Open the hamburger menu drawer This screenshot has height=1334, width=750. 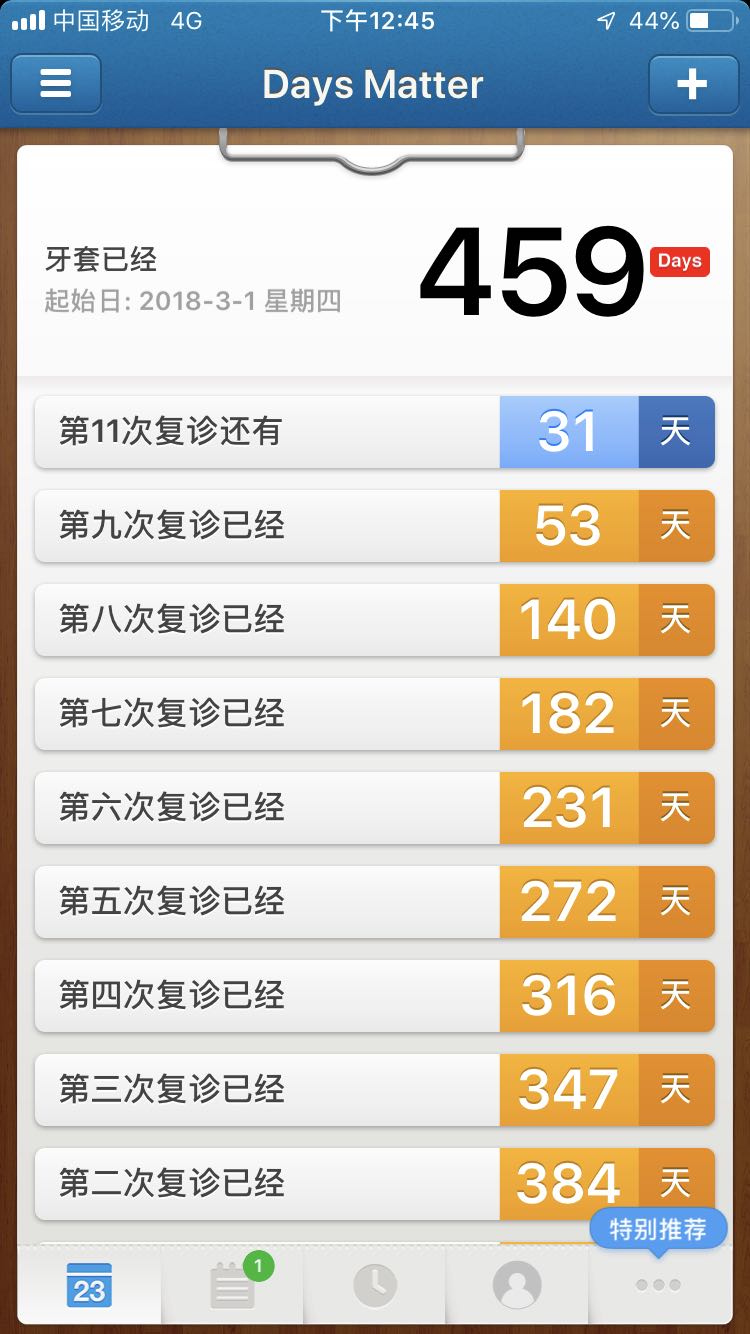tap(56, 84)
